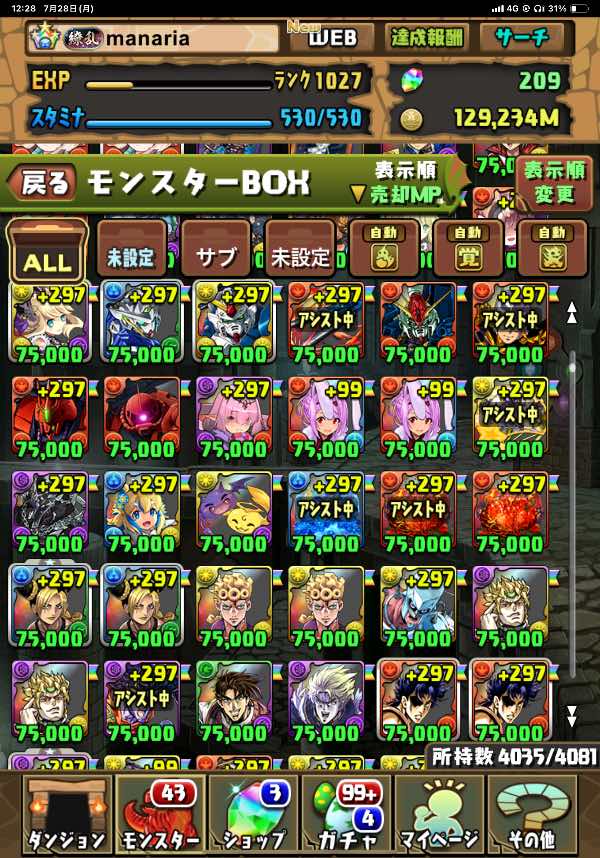Open the WEB button

click(330, 38)
